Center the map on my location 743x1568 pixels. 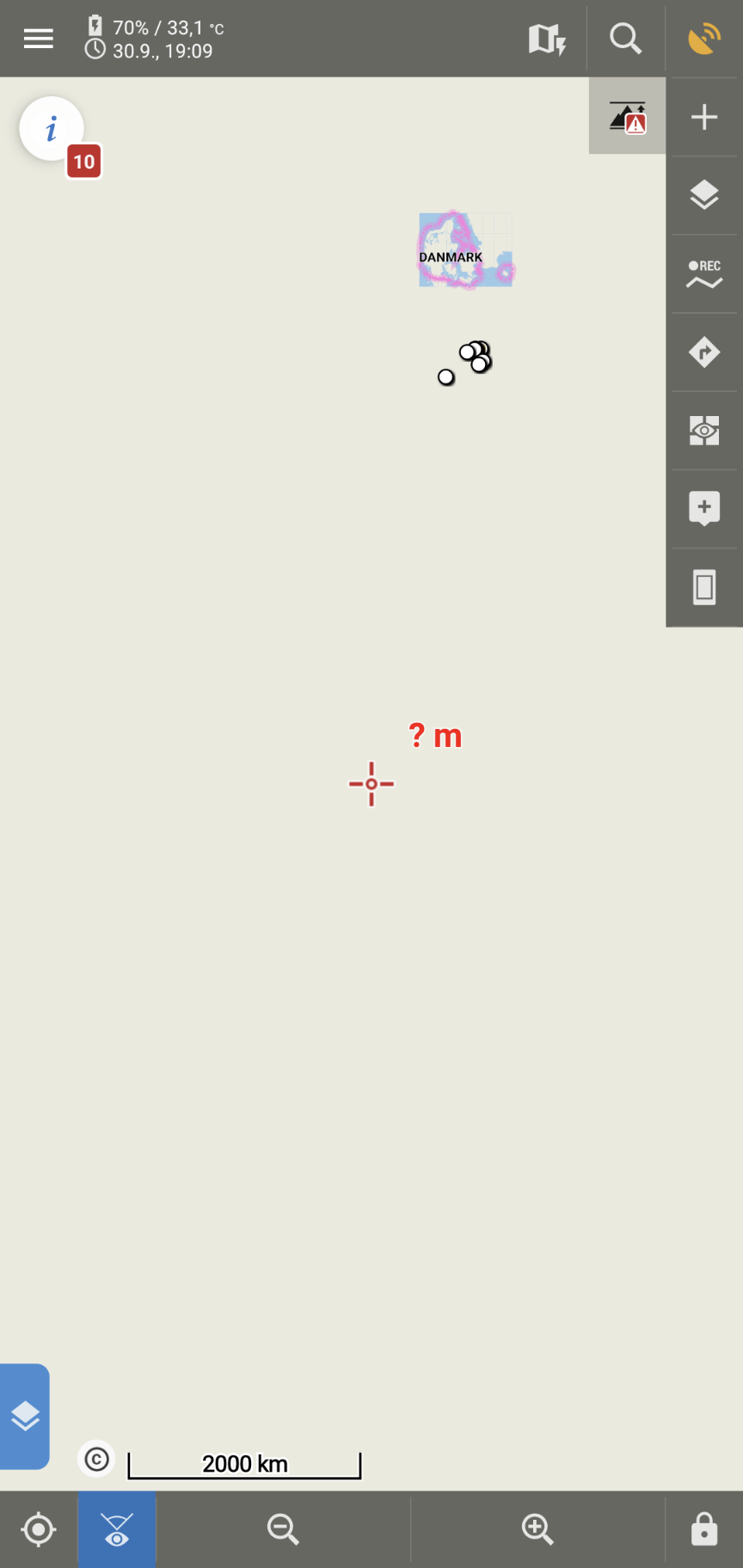[x=39, y=1529]
